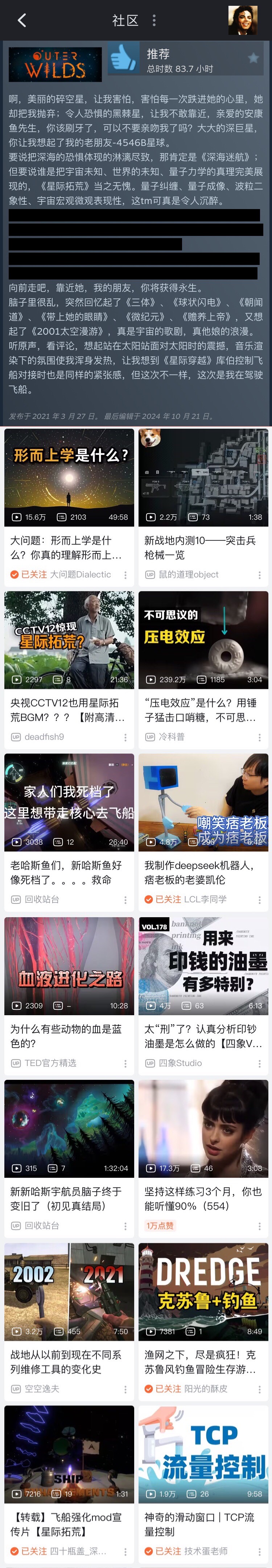Open more options for the 形而上学 video card
This screenshot has width=272, height=1568.
(125, 575)
